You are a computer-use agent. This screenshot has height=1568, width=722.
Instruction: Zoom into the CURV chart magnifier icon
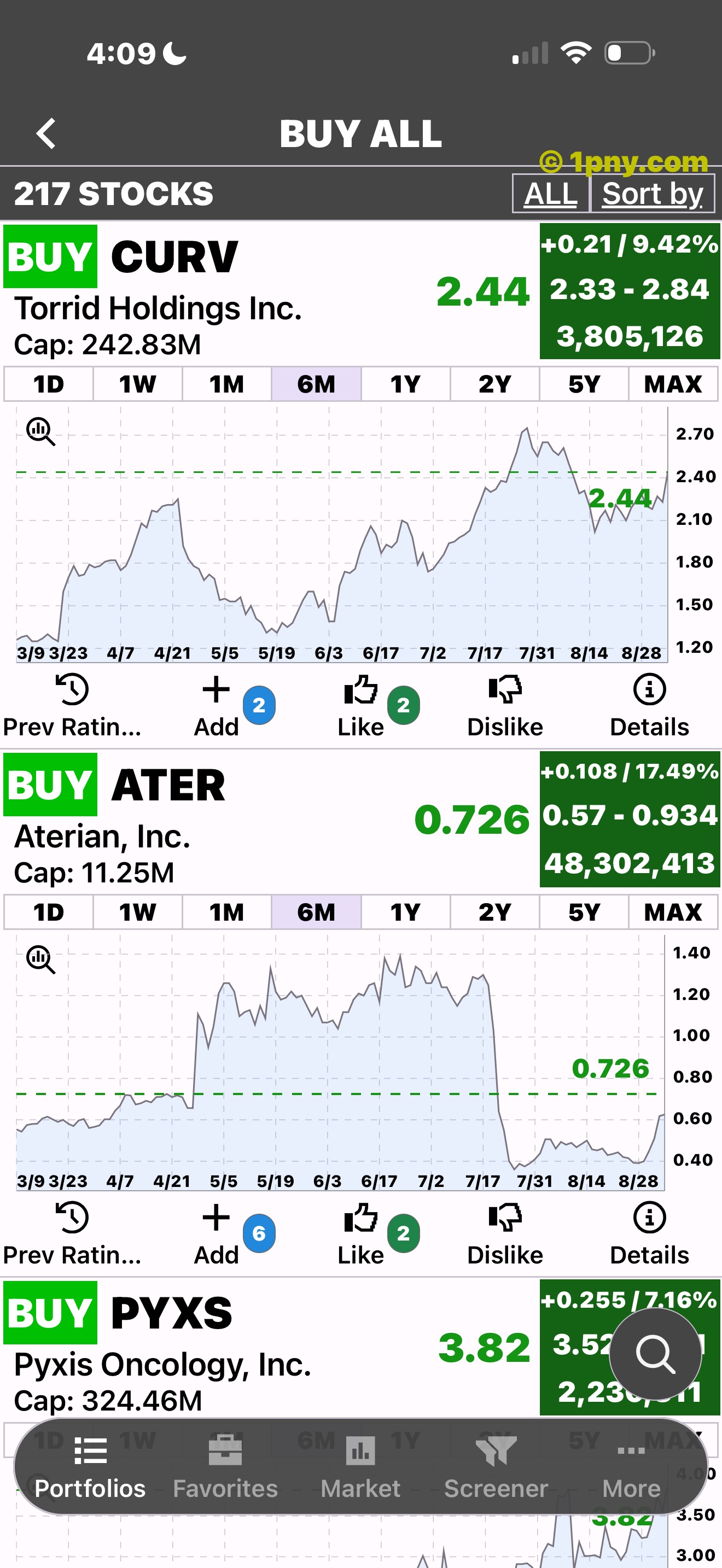click(x=41, y=431)
